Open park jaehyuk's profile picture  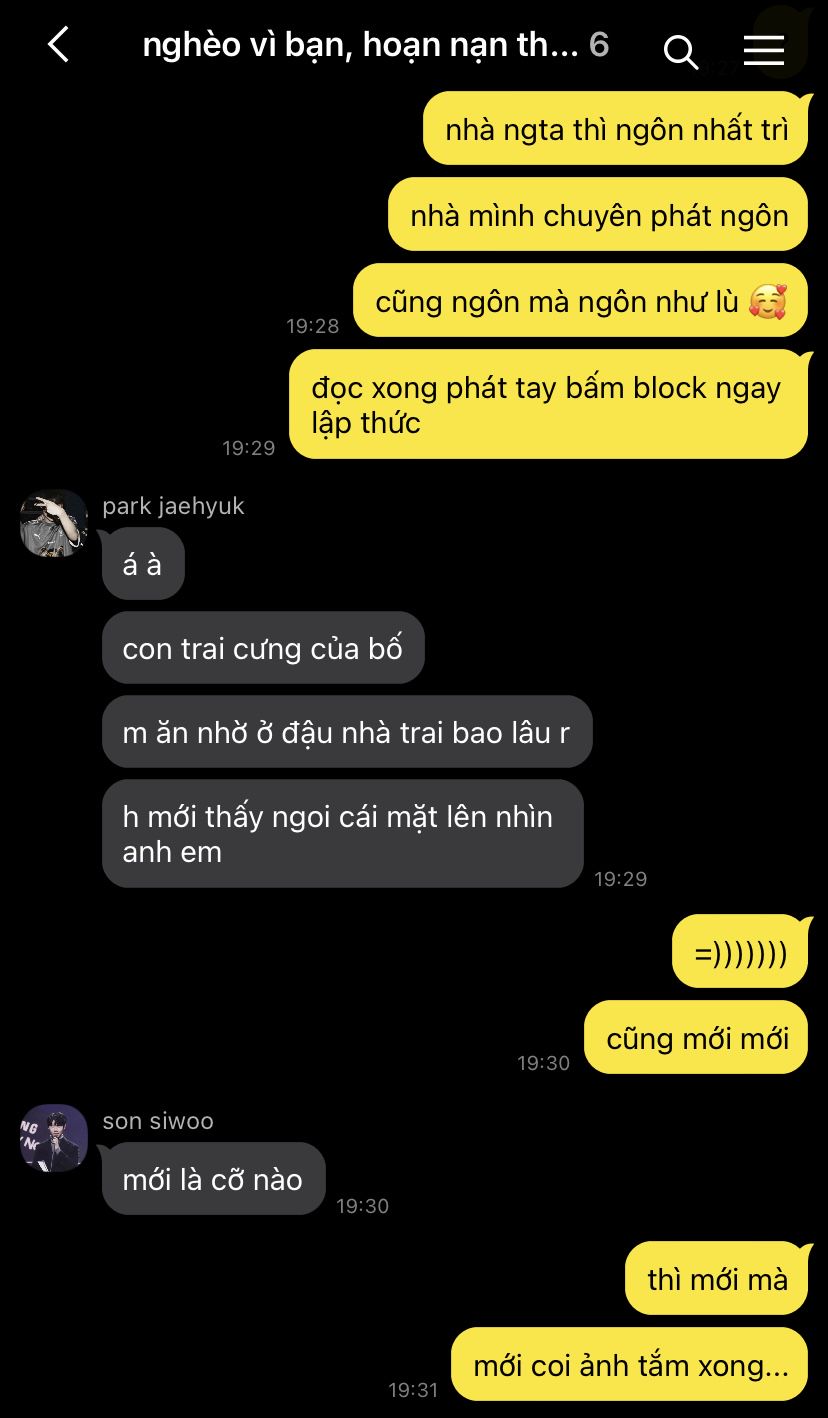[x=54, y=523]
